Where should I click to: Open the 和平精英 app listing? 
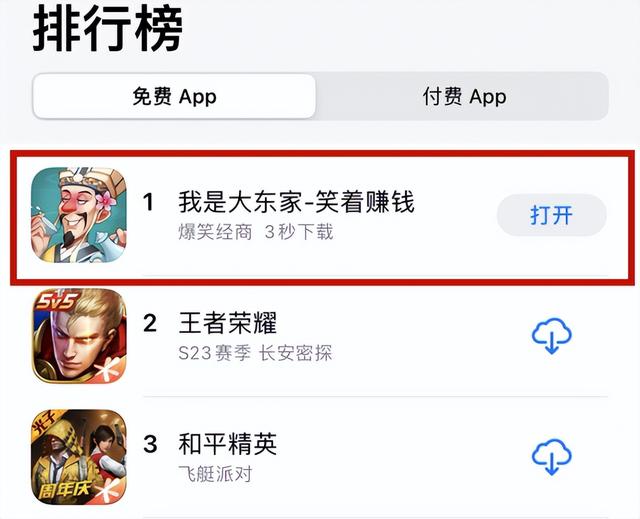point(227,443)
